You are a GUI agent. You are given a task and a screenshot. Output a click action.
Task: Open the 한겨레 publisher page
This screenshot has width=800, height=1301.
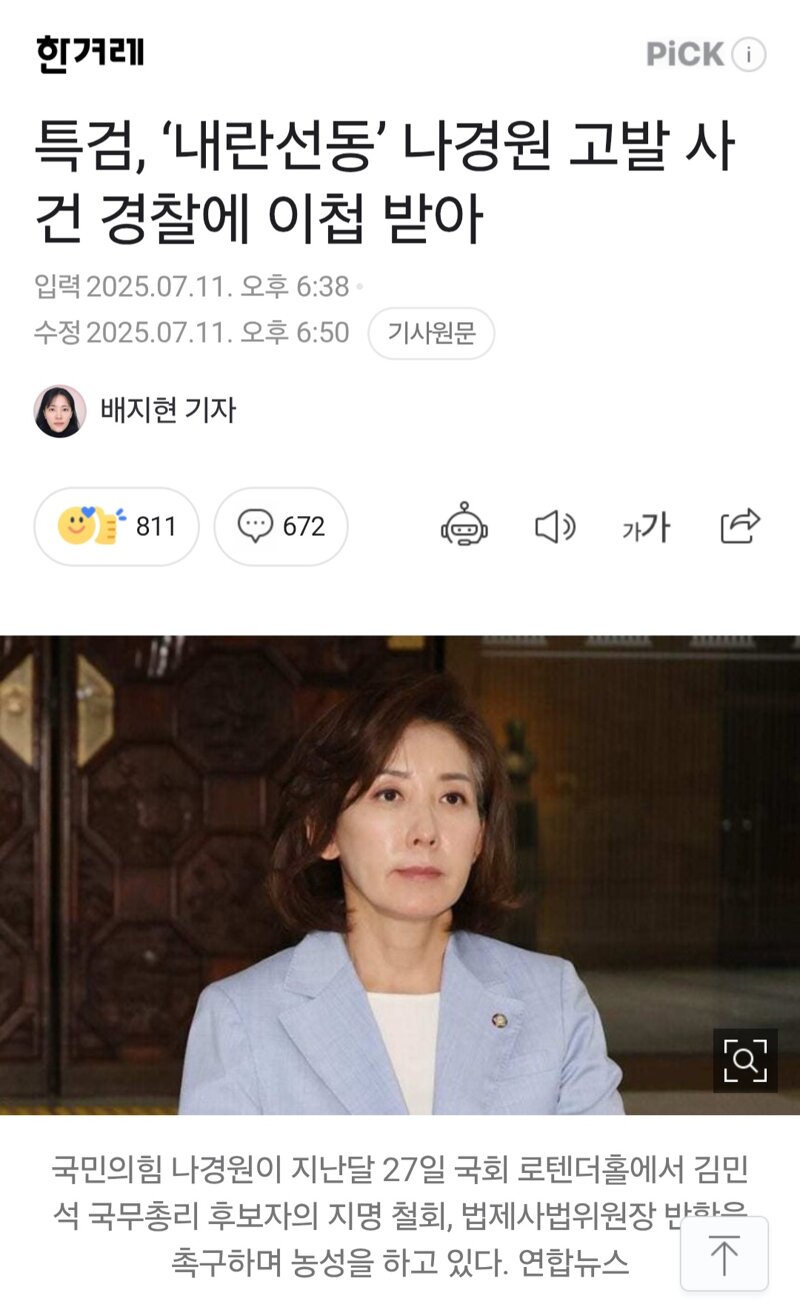tap(90, 52)
